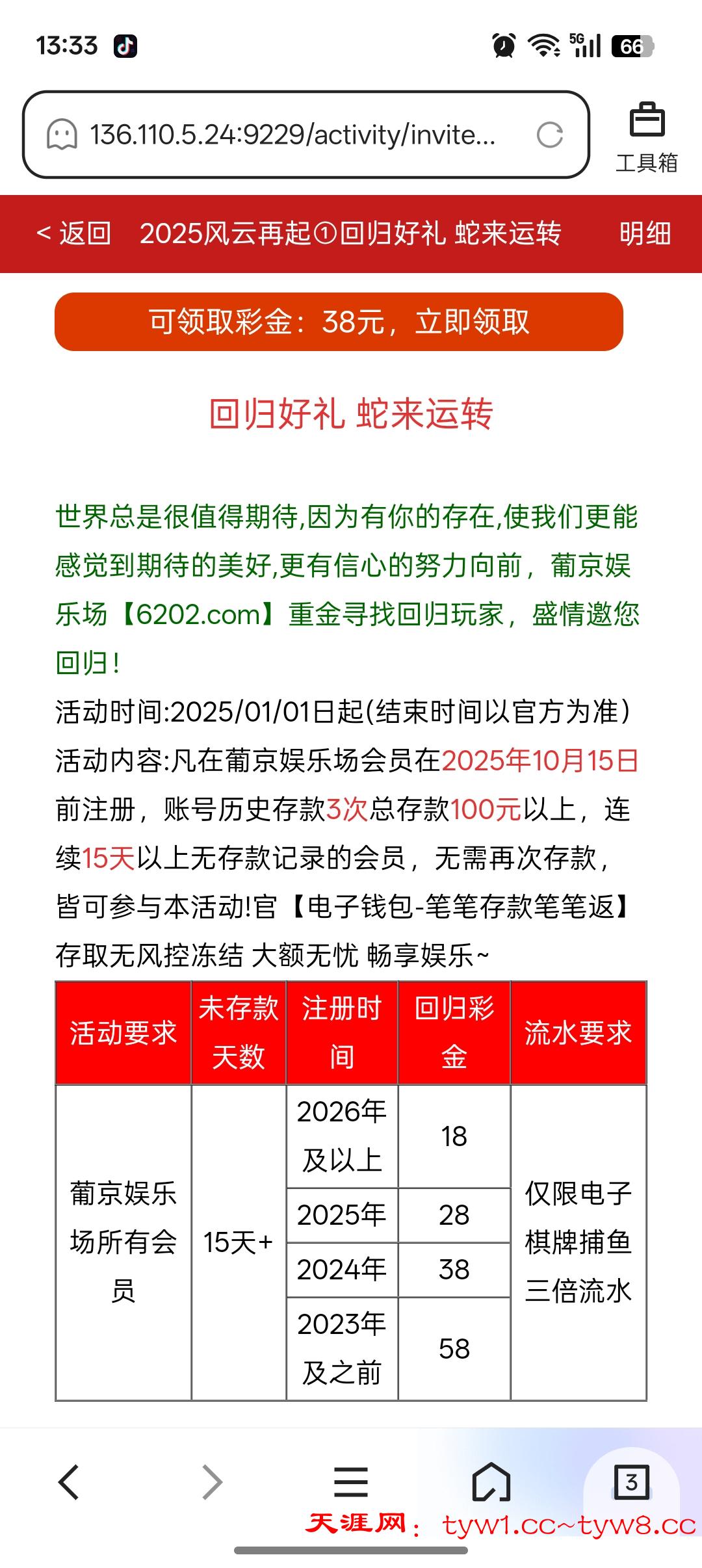Navigate forward in the browser
The image size is (702, 1568).
[x=212, y=1483]
